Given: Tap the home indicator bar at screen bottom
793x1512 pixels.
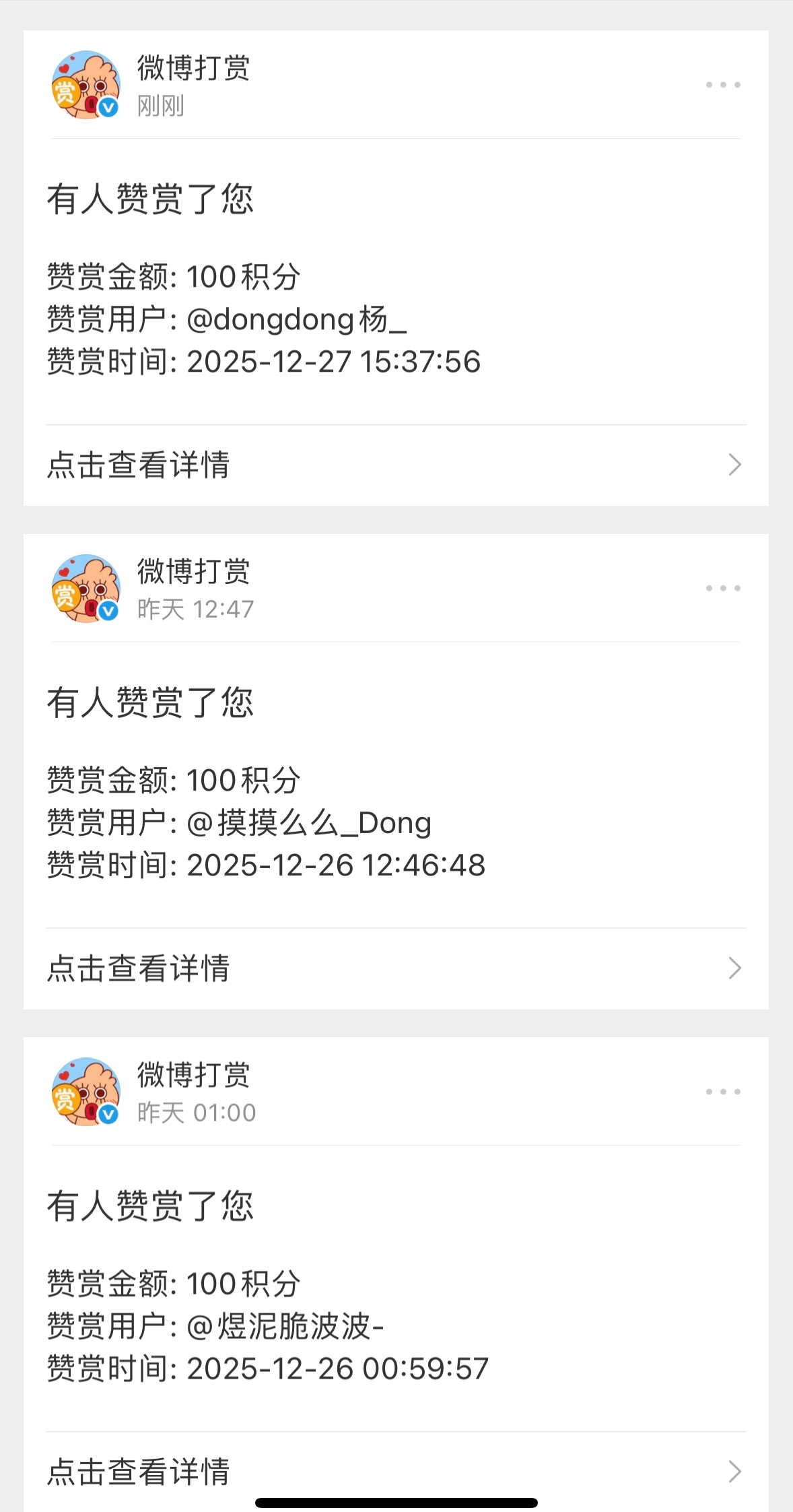Looking at the screenshot, I should [396, 1503].
